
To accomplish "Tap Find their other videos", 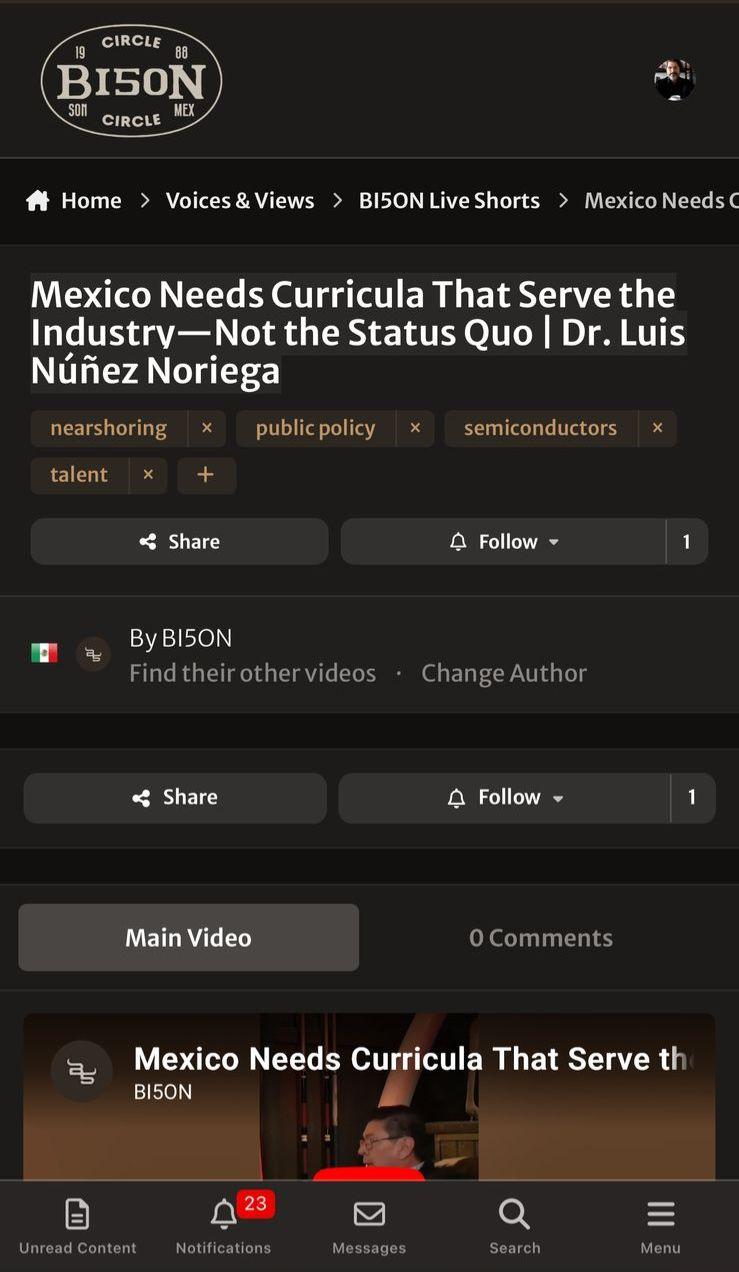I will pos(252,673).
